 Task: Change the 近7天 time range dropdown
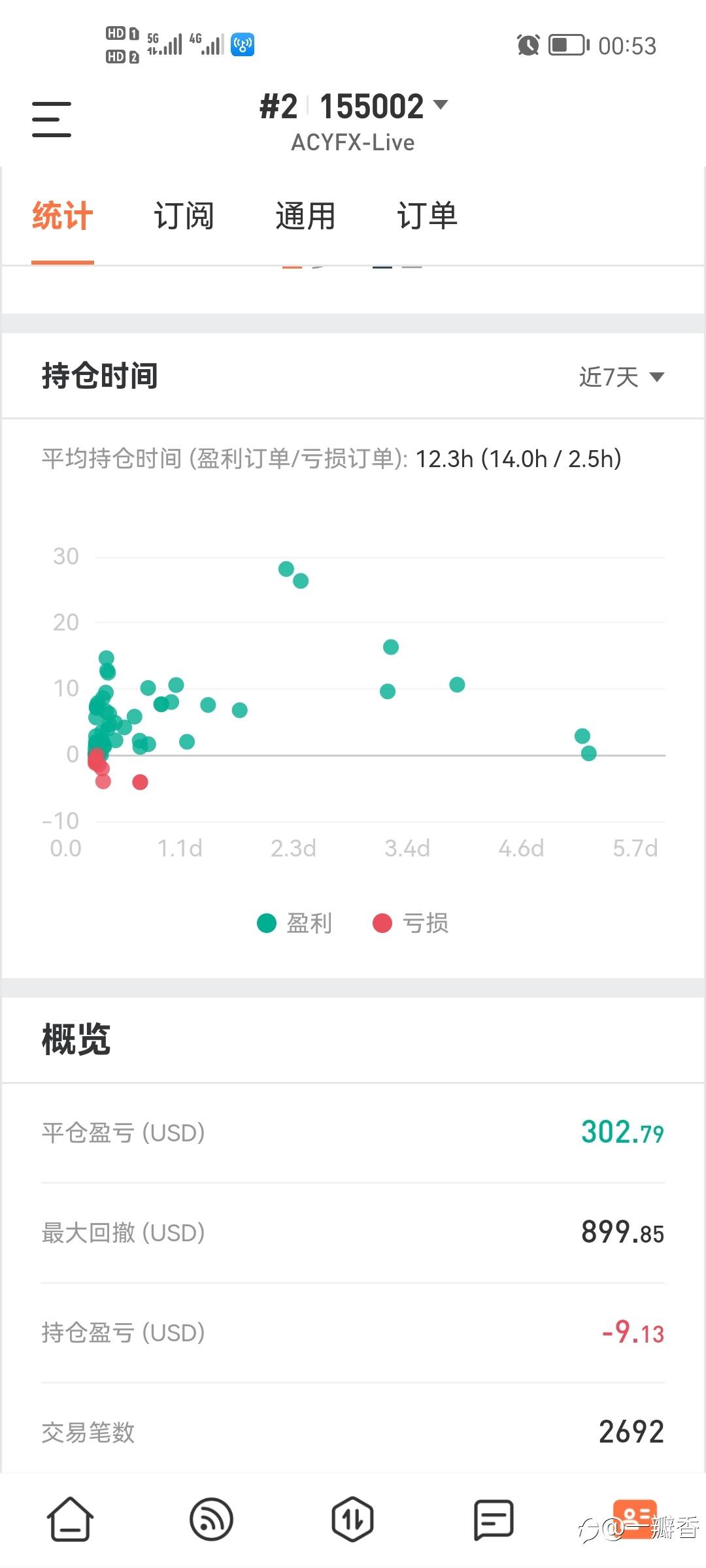(622, 377)
